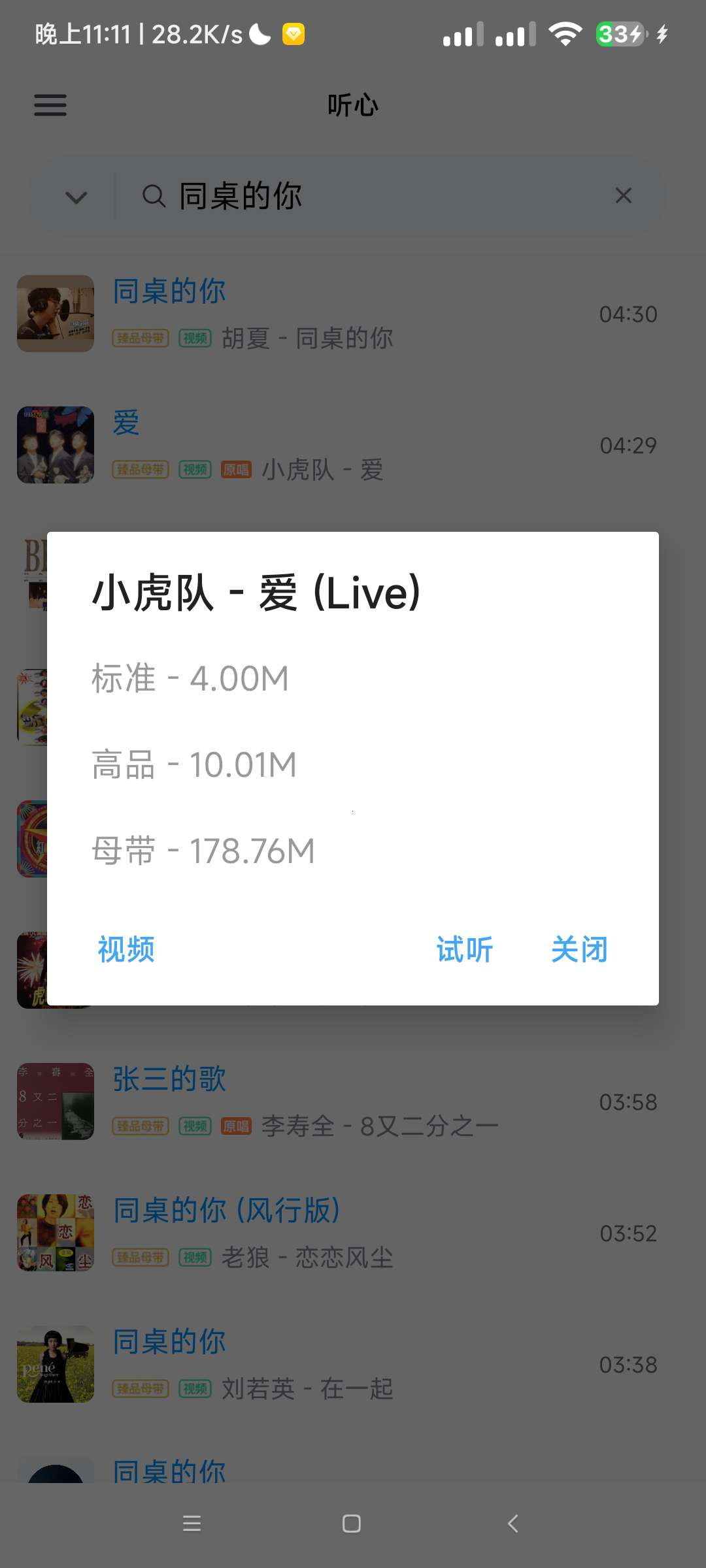Viewport: 706px width, 1568px height.
Task: Open 视频 for this song
Action: tap(126, 949)
